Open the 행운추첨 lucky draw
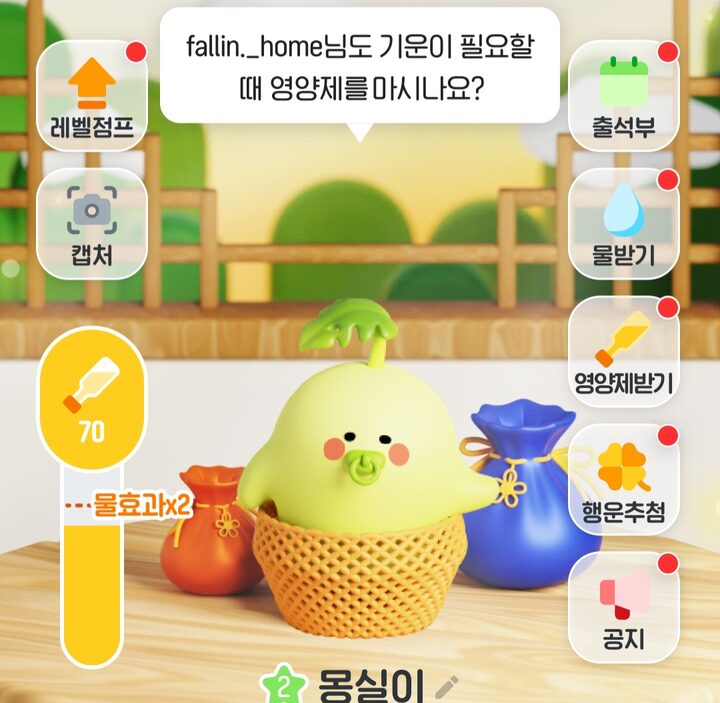The image size is (720, 703). pos(623,479)
